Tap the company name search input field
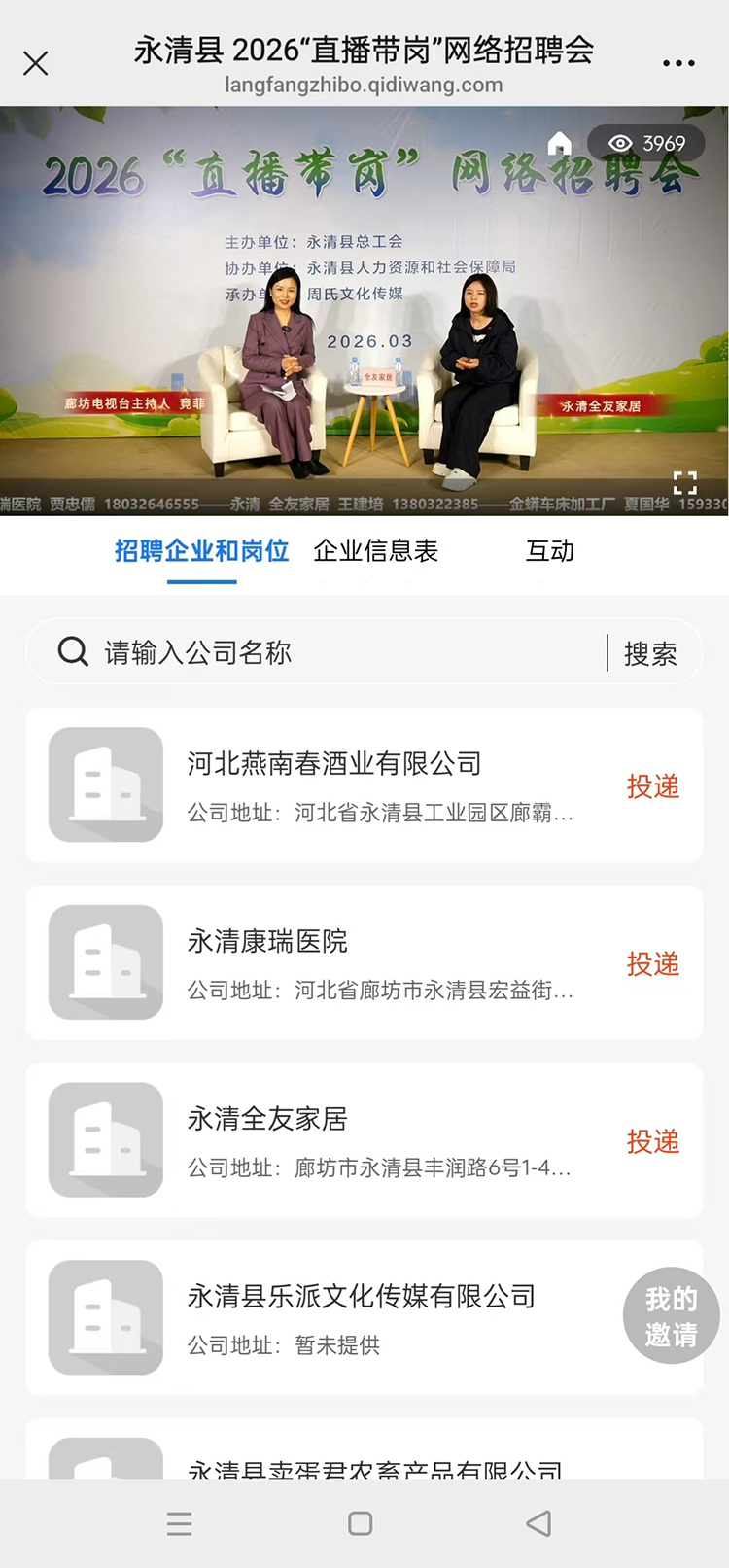 292,652
